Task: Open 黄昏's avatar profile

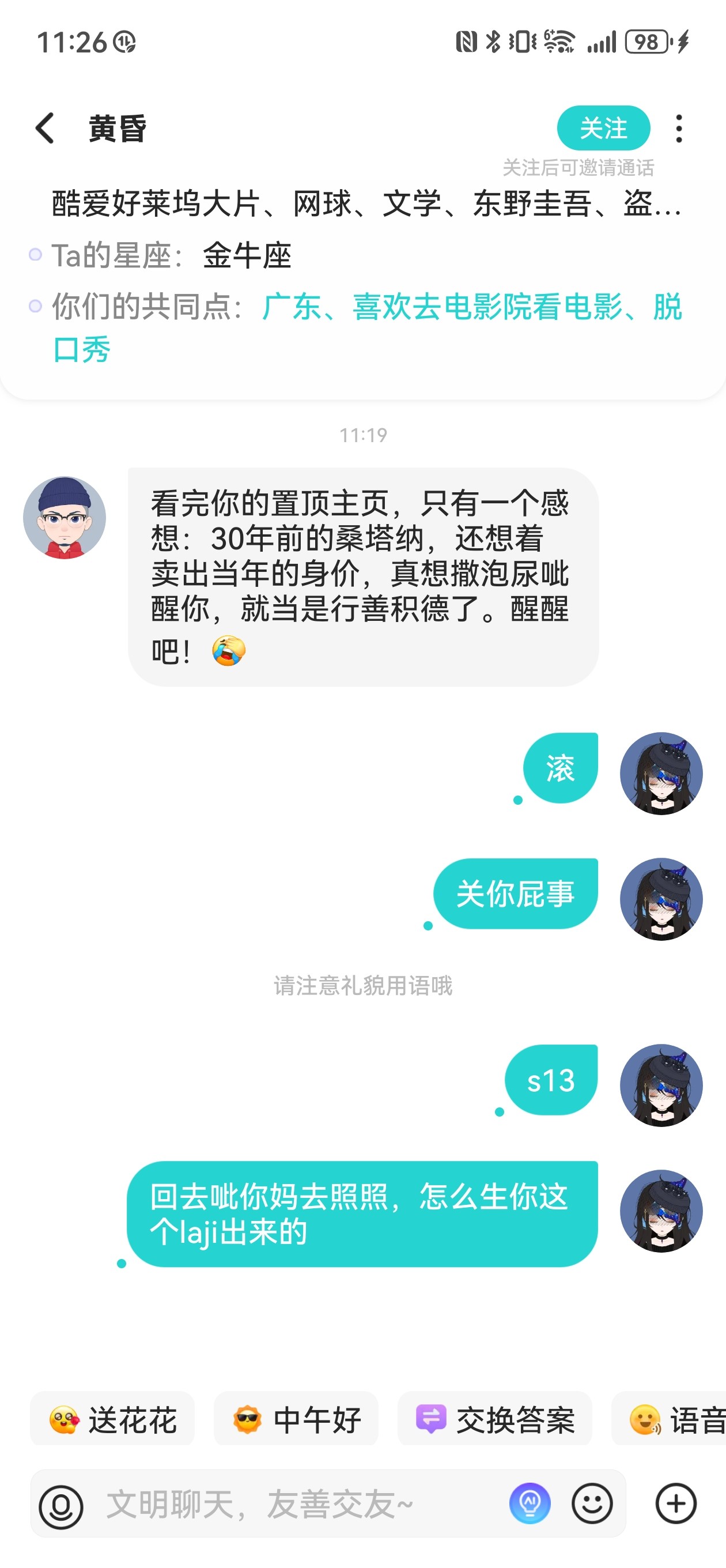Action: [x=65, y=518]
